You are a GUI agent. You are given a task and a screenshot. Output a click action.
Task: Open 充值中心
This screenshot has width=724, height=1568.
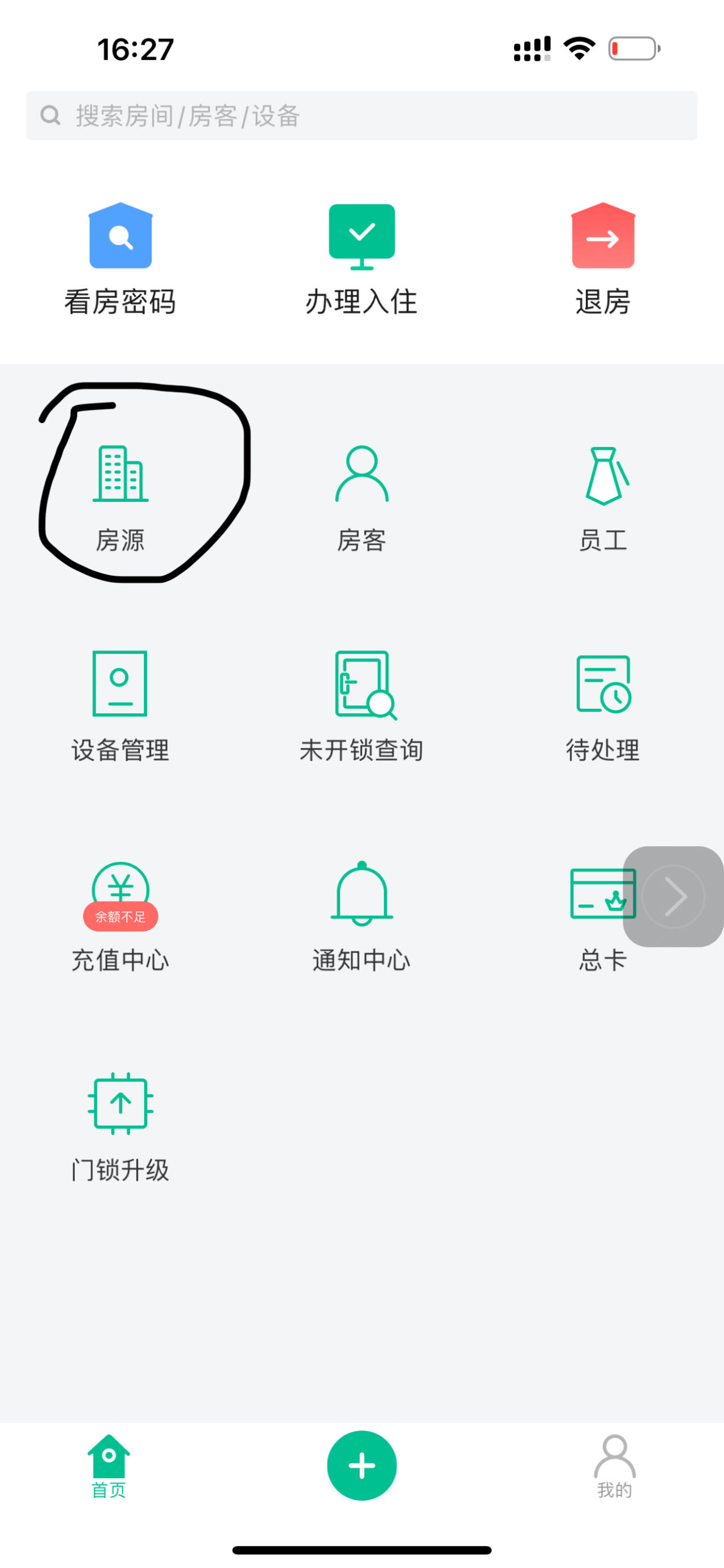[x=120, y=917]
